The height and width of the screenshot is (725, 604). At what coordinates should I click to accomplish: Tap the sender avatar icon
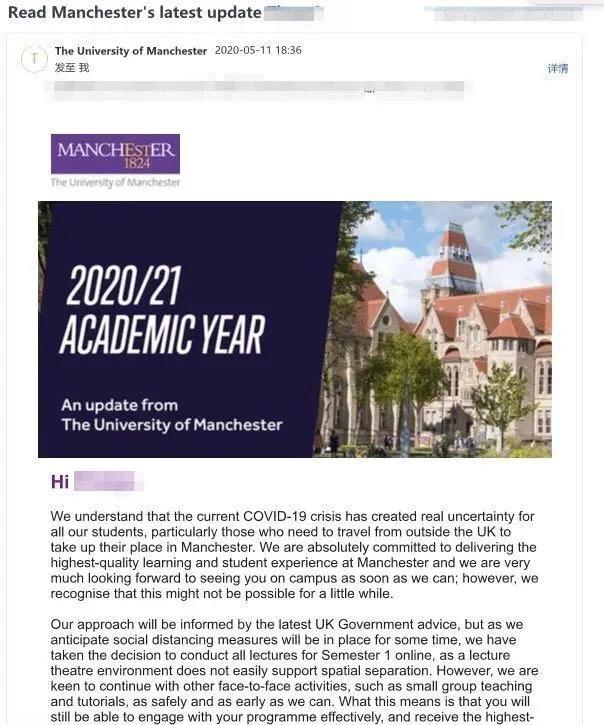click(33, 58)
